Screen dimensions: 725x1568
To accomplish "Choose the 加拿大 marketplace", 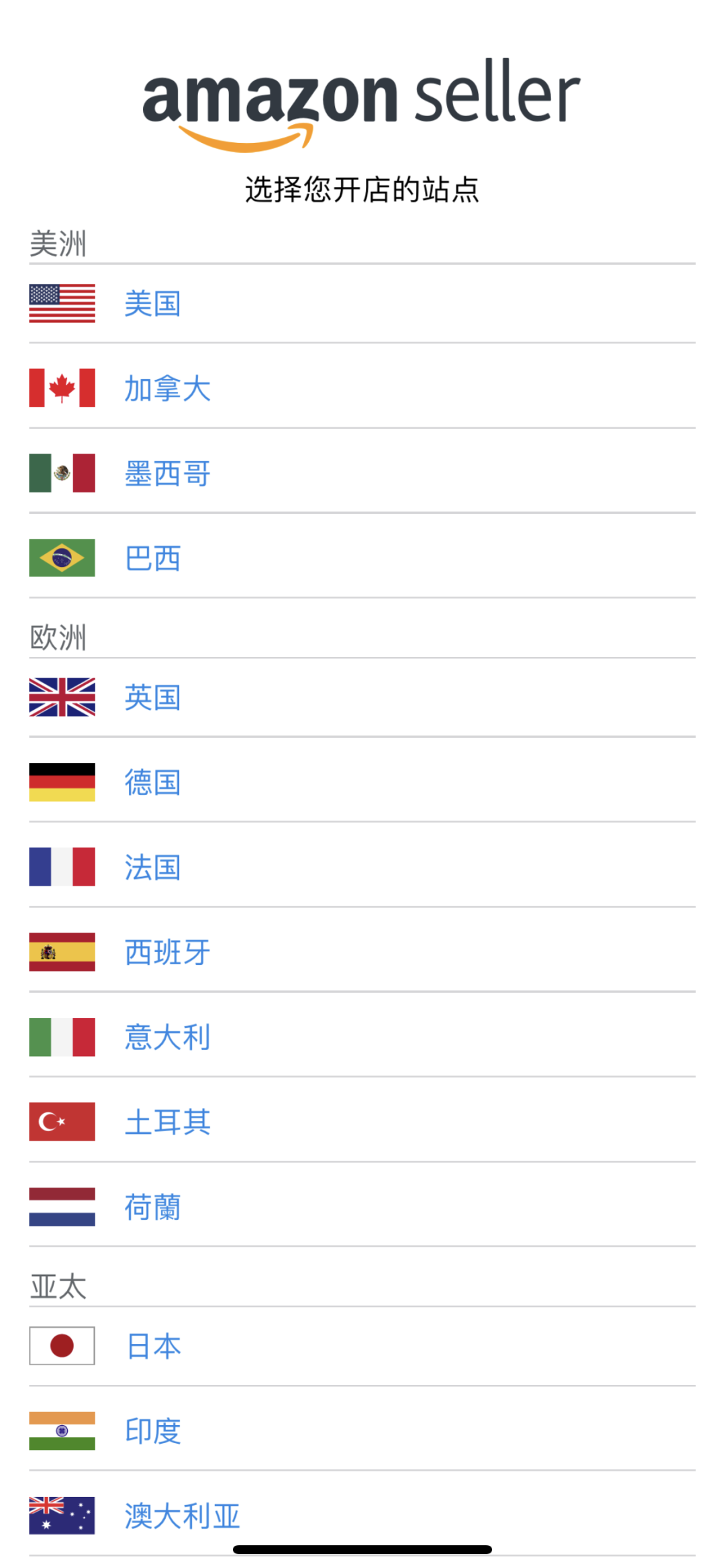I will point(168,388).
